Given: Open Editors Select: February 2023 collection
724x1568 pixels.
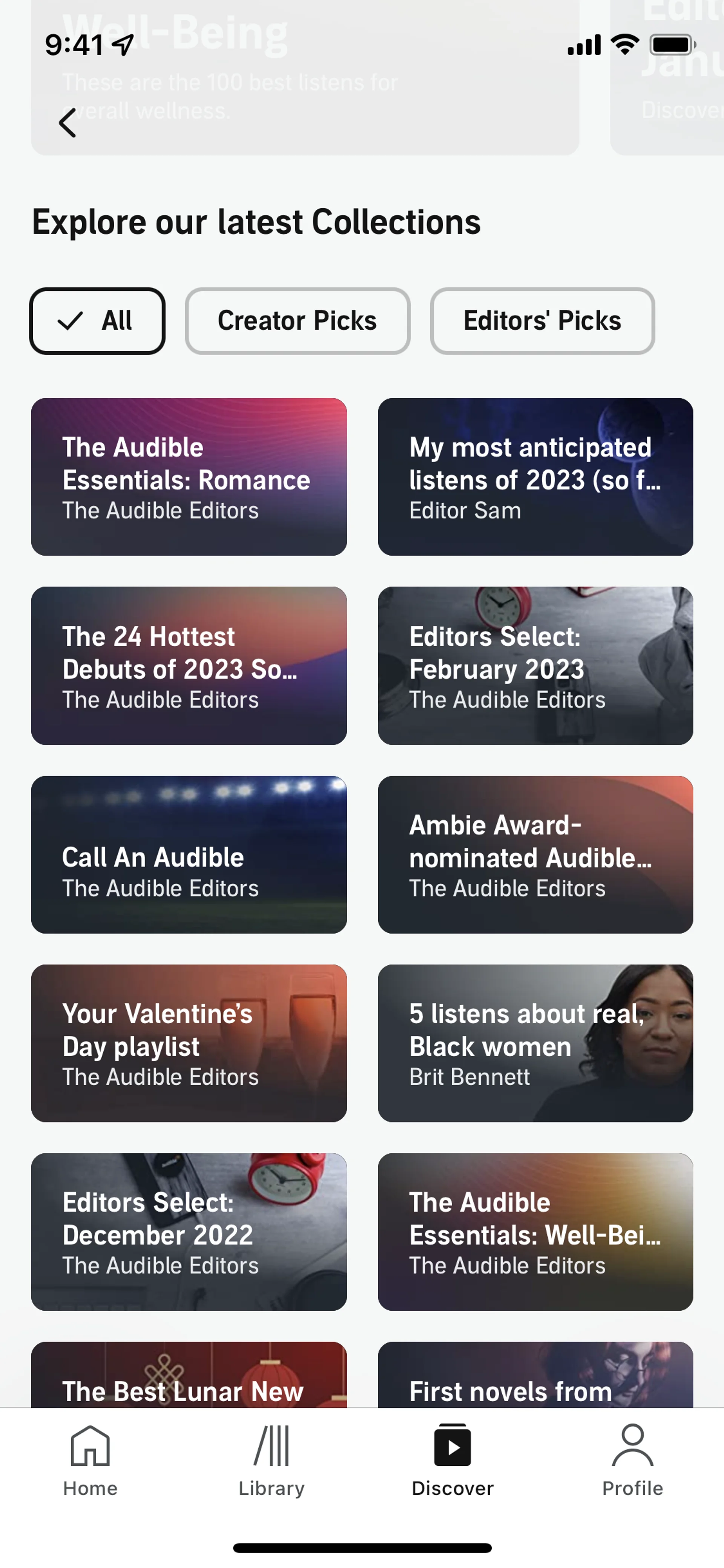Looking at the screenshot, I should [535, 665].
